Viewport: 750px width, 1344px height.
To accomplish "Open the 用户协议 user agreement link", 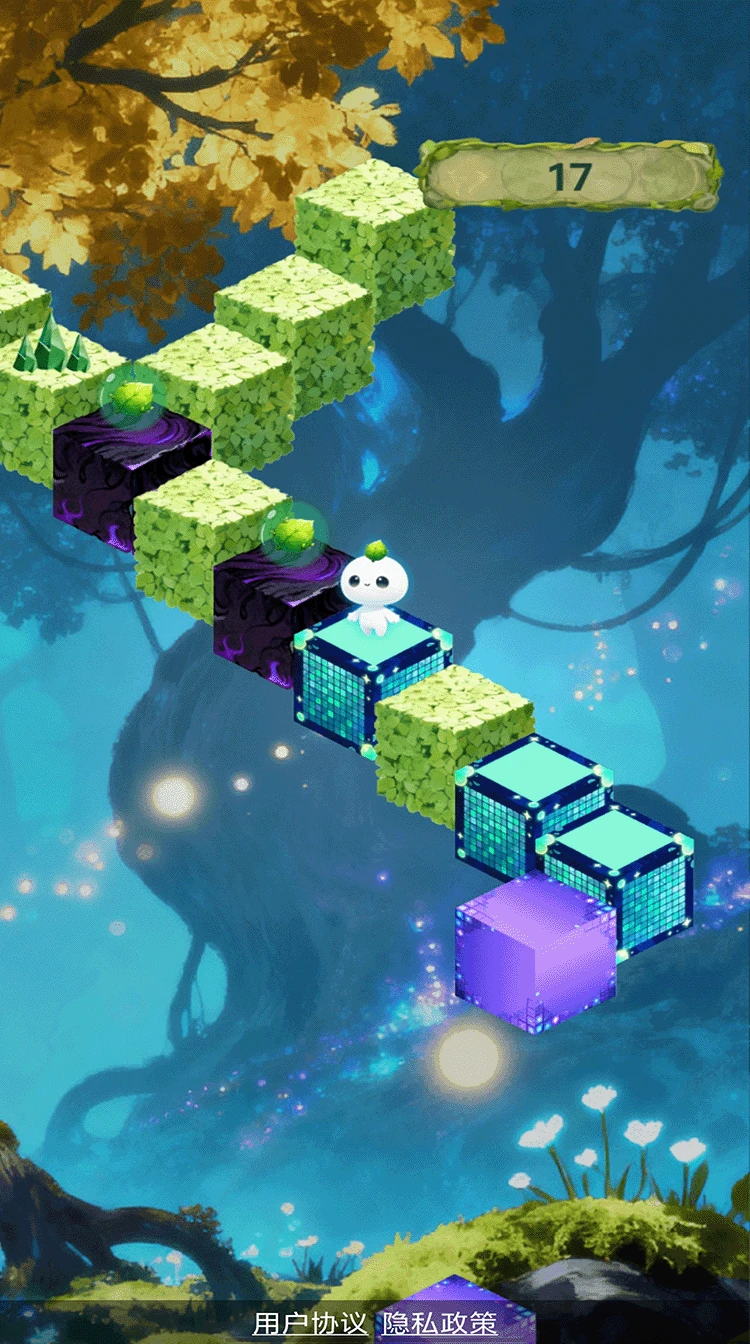I will click(x=310, y=1324).
